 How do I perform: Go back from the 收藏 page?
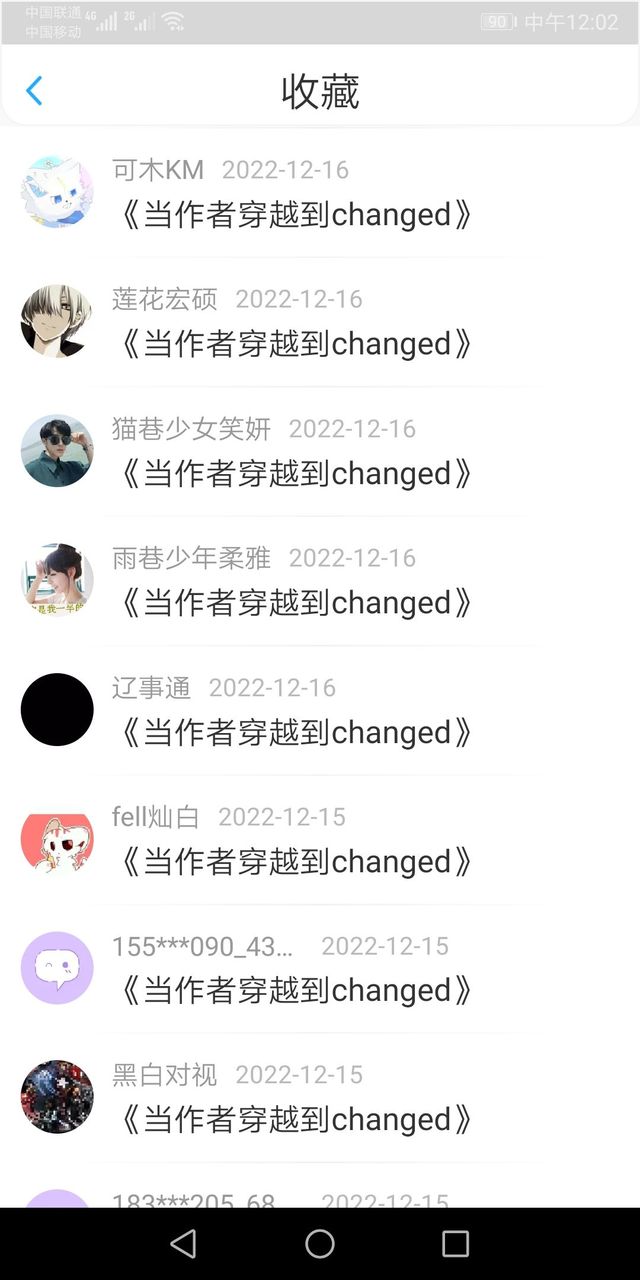coord(34,91)
